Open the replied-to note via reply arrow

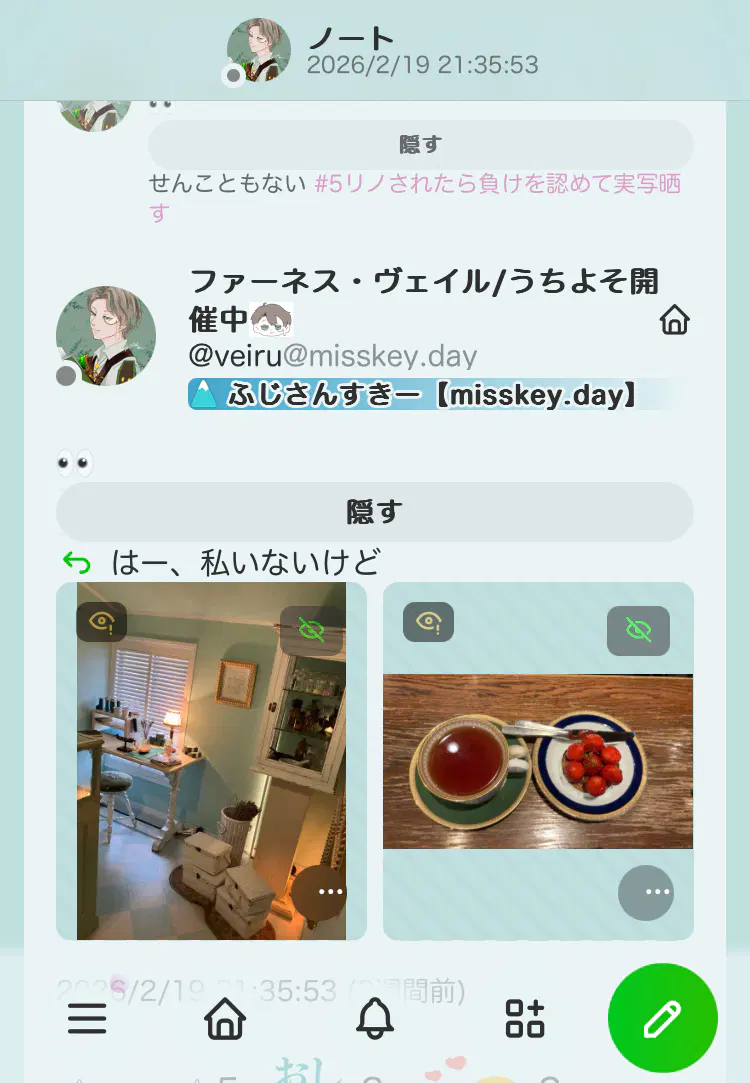coord(77,562)
